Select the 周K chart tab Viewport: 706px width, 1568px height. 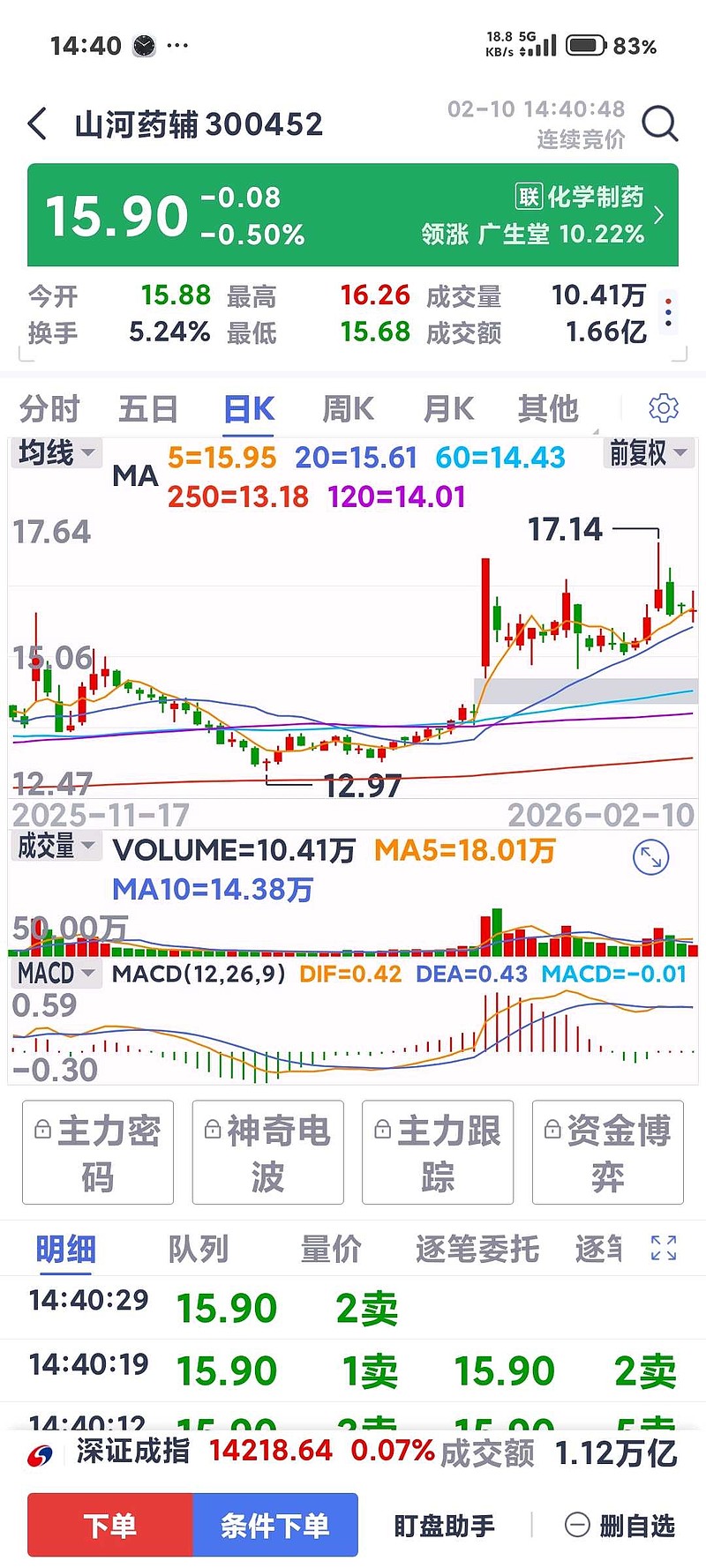pos(348,409)
